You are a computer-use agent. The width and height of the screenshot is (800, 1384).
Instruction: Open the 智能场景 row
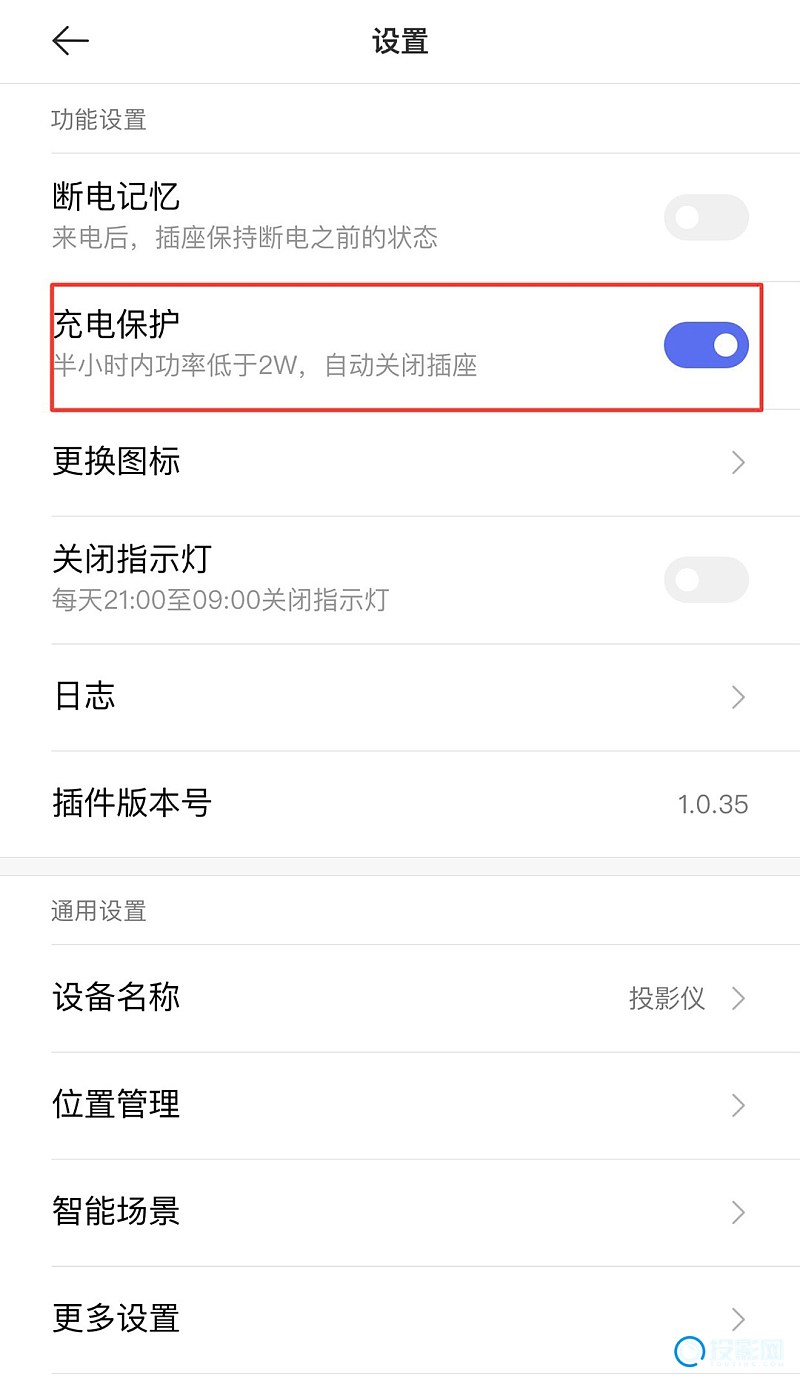(400, 1212)
